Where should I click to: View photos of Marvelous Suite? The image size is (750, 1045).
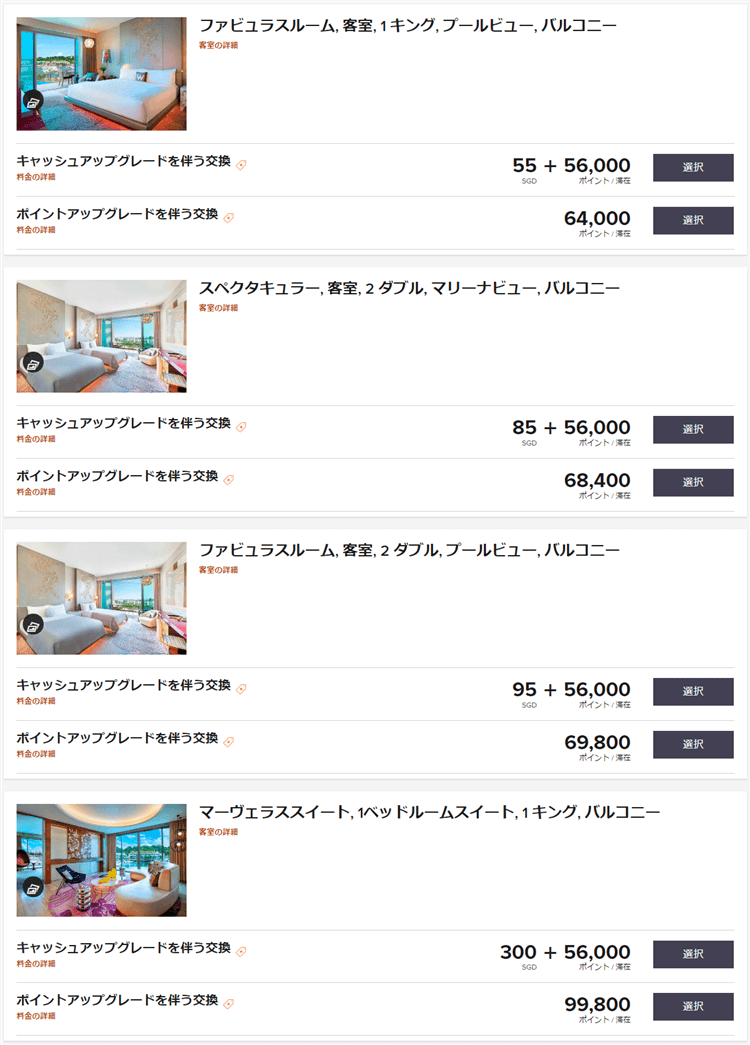[x=33, y=888]
